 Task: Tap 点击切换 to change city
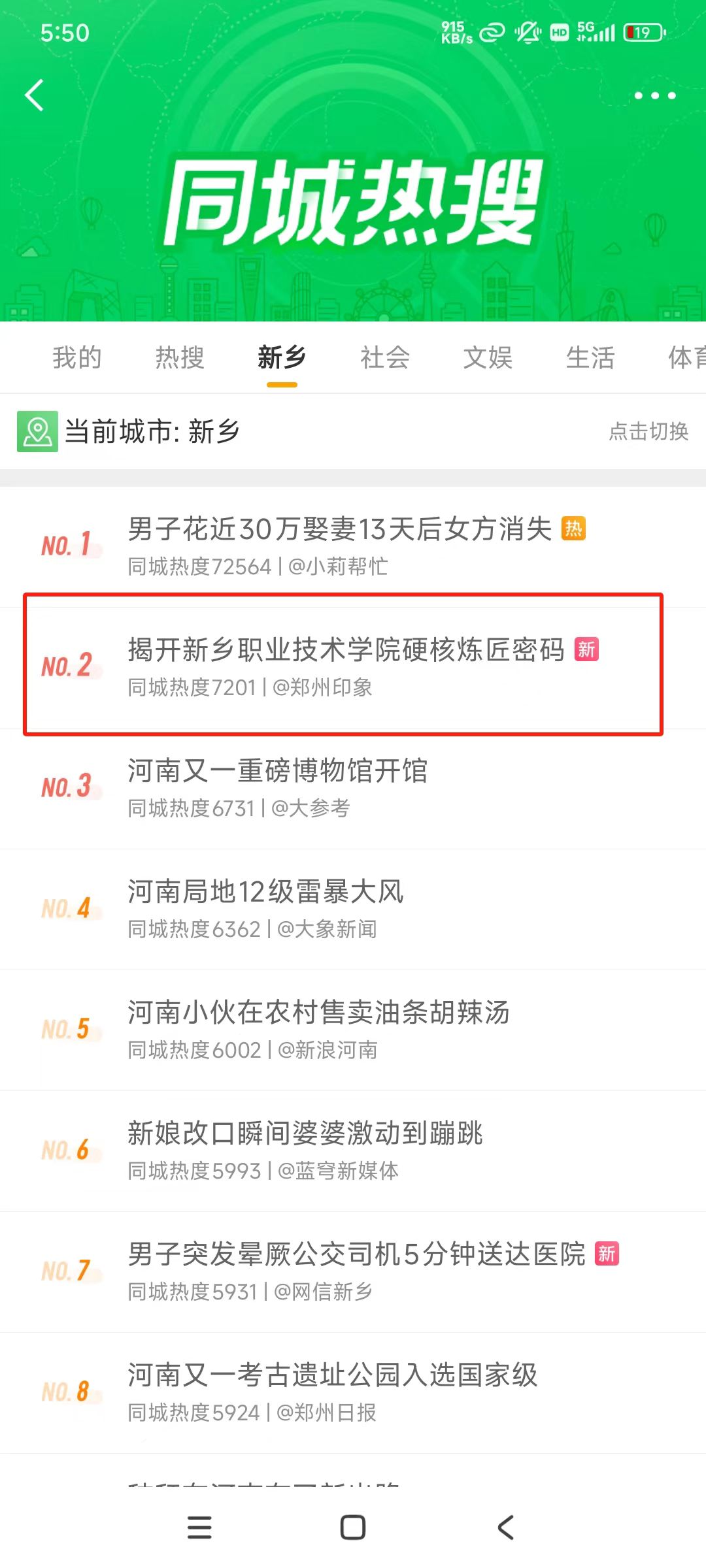pos(648,431)
